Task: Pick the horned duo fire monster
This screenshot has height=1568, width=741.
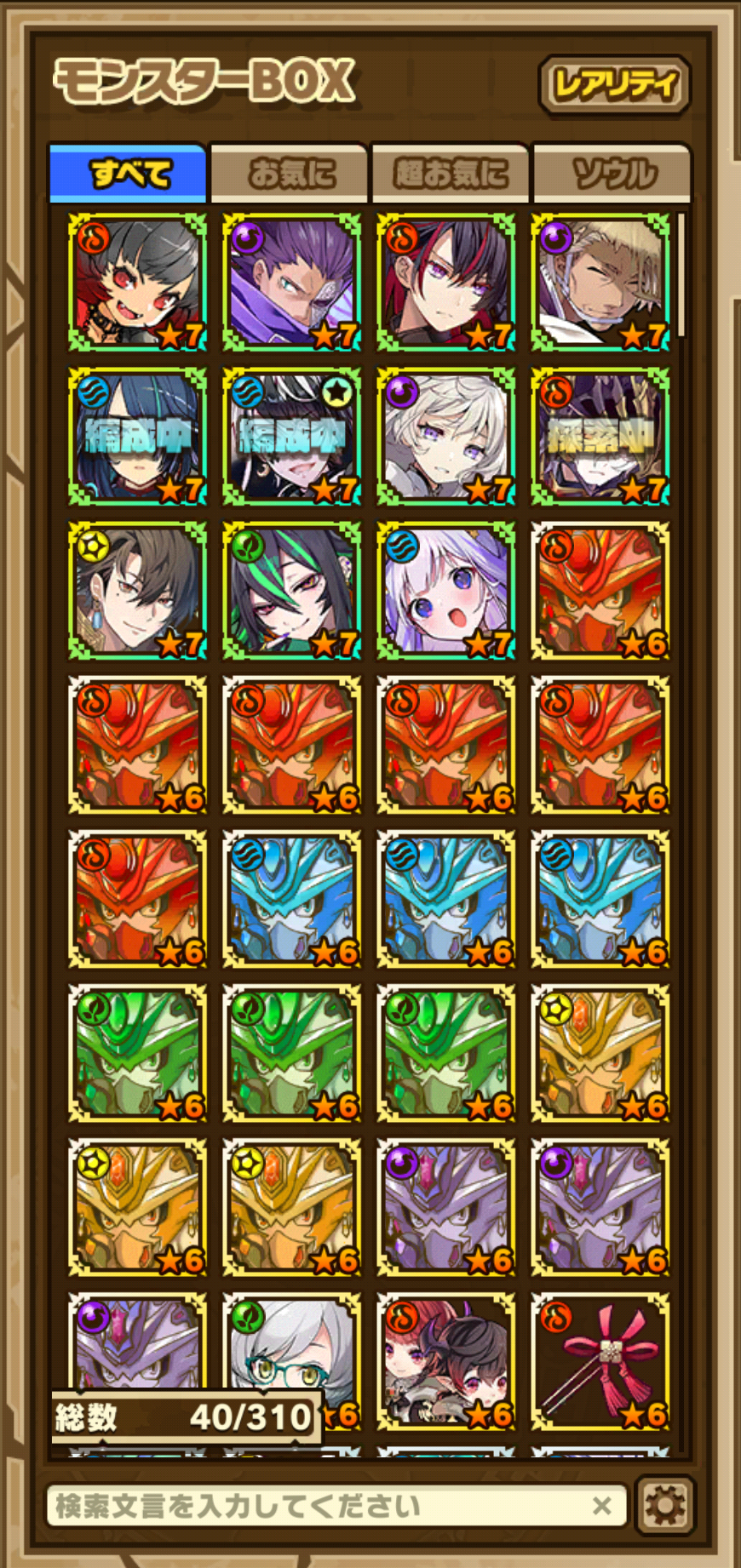Action: (x=446, y=1361)
